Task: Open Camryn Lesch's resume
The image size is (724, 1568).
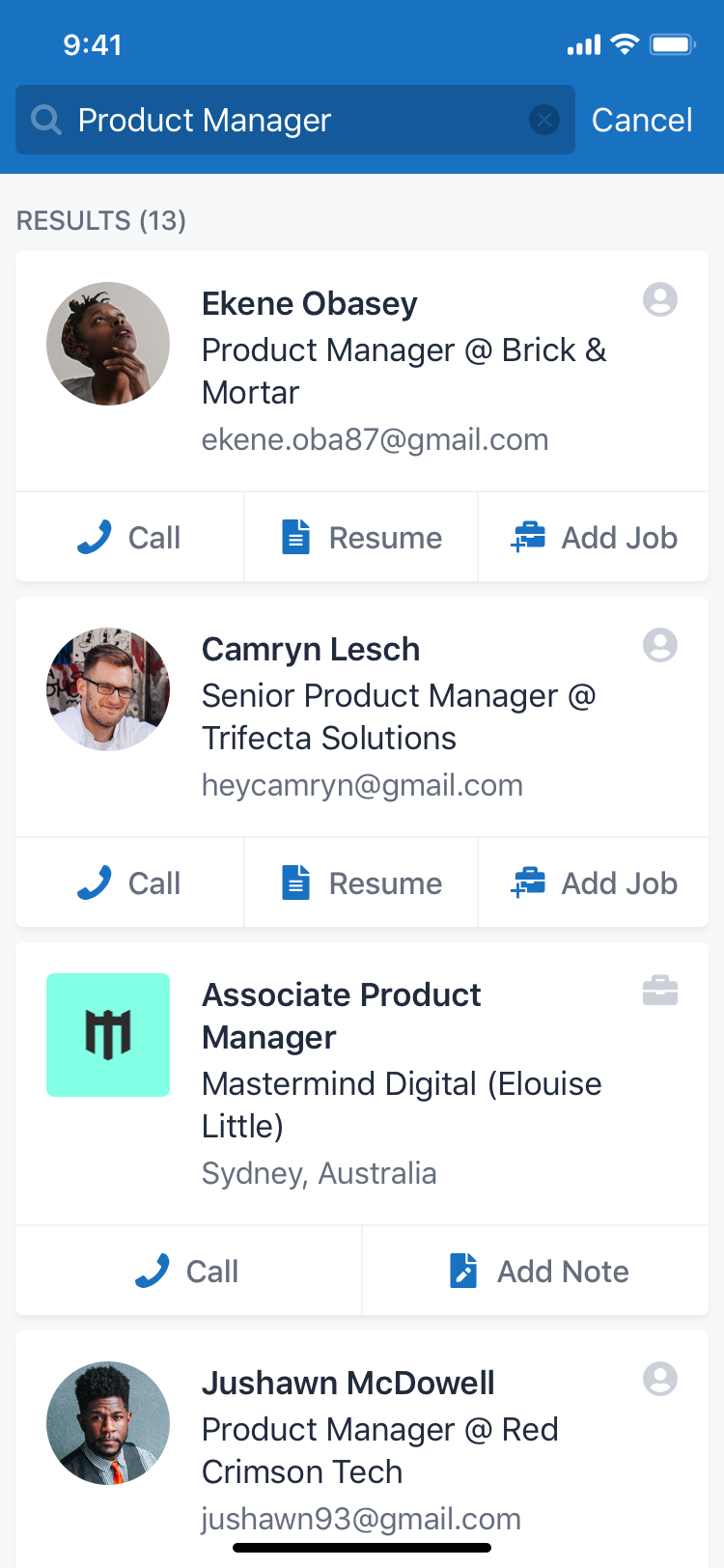Action: [x=361, y=883]
